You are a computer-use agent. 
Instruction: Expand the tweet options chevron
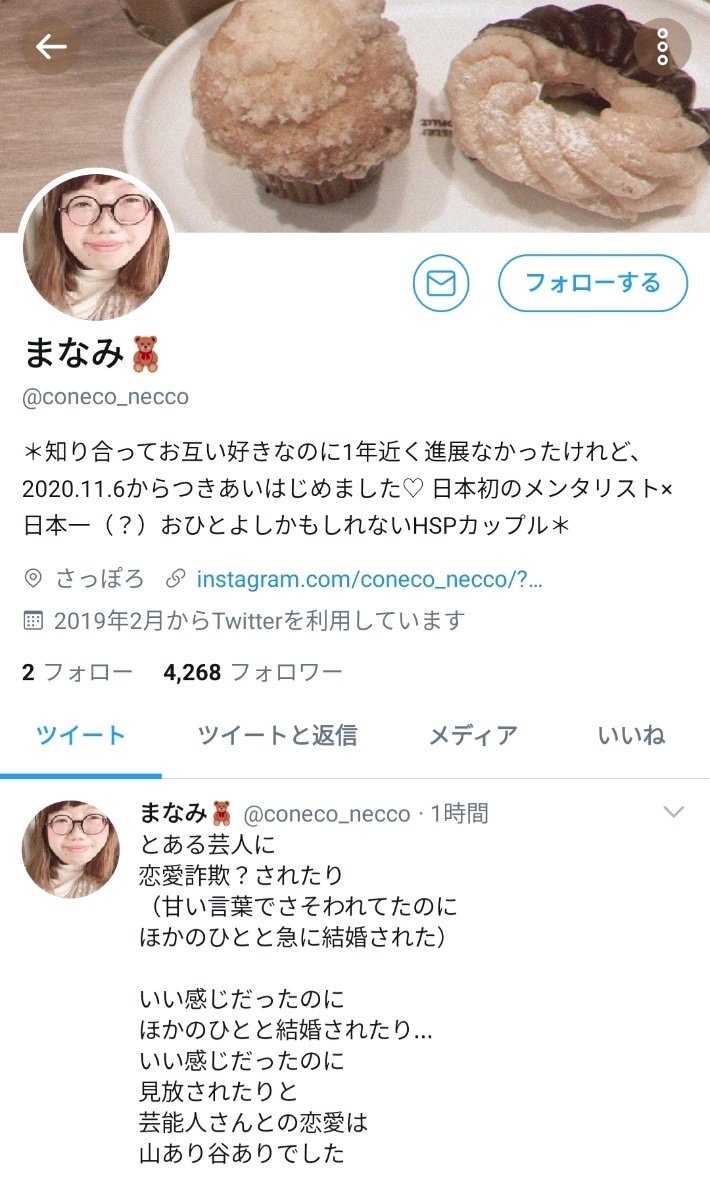(x=674, y=812)
